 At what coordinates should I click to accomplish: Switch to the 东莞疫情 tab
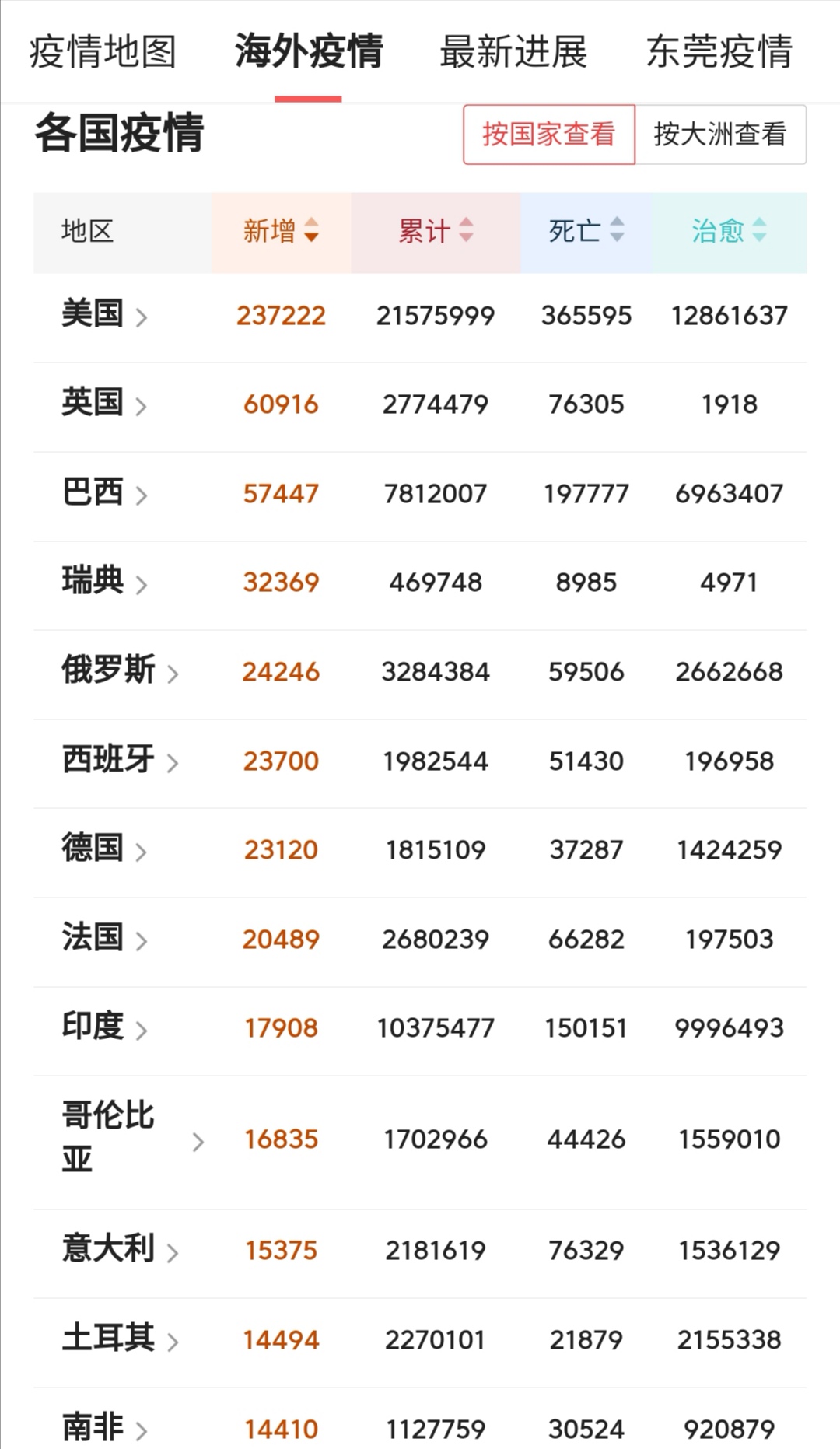pyautogui.click(x=719, y=52)
